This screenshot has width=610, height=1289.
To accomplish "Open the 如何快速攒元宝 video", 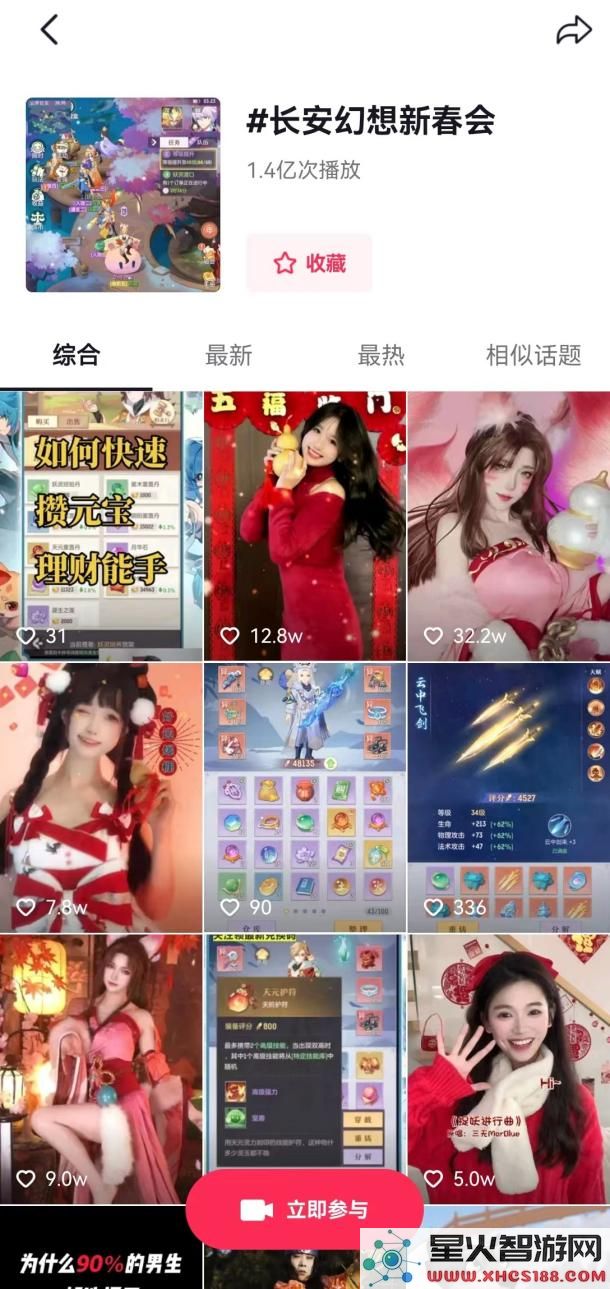I will [100, 525].
